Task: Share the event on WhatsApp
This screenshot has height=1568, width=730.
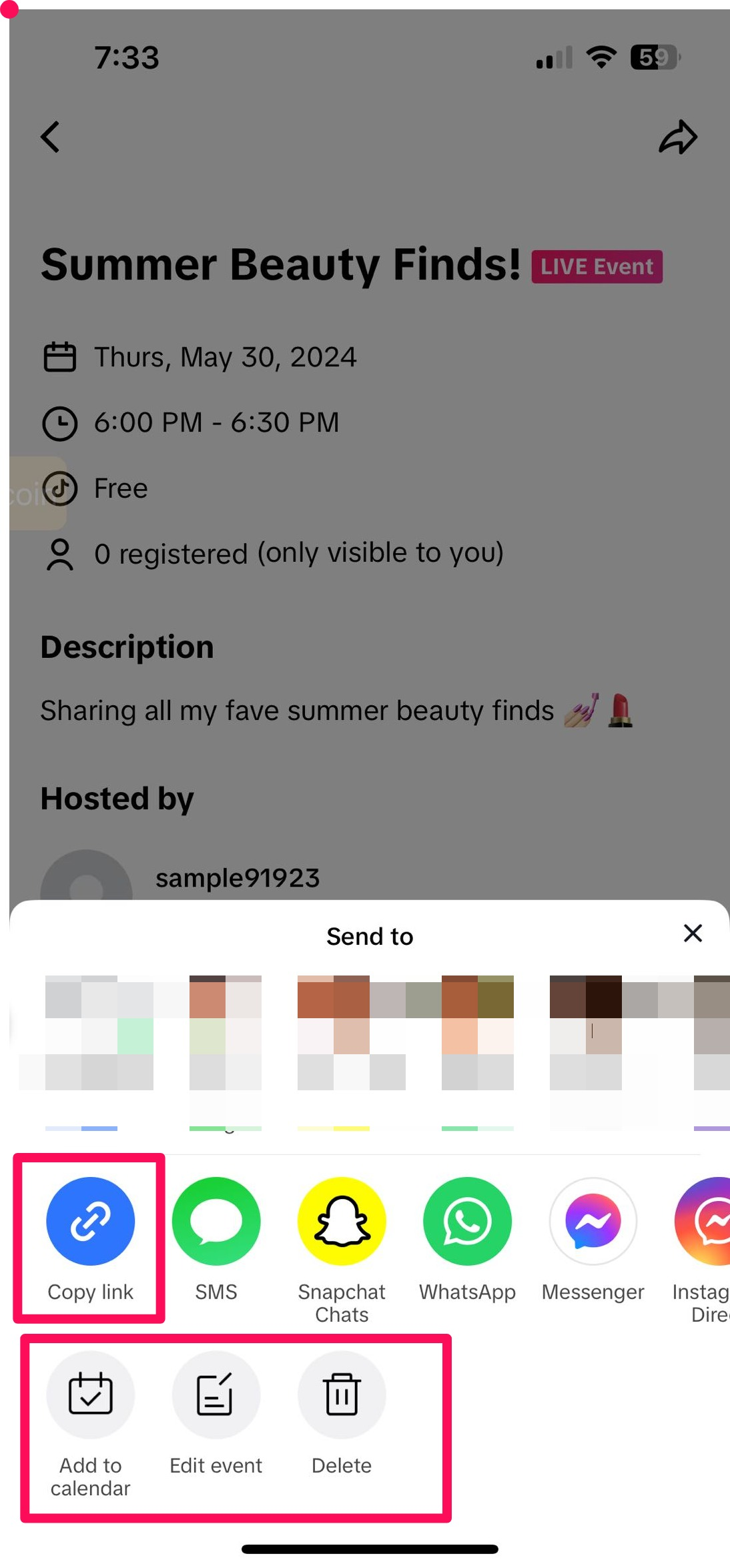Action: click(x=467, y=1222)
